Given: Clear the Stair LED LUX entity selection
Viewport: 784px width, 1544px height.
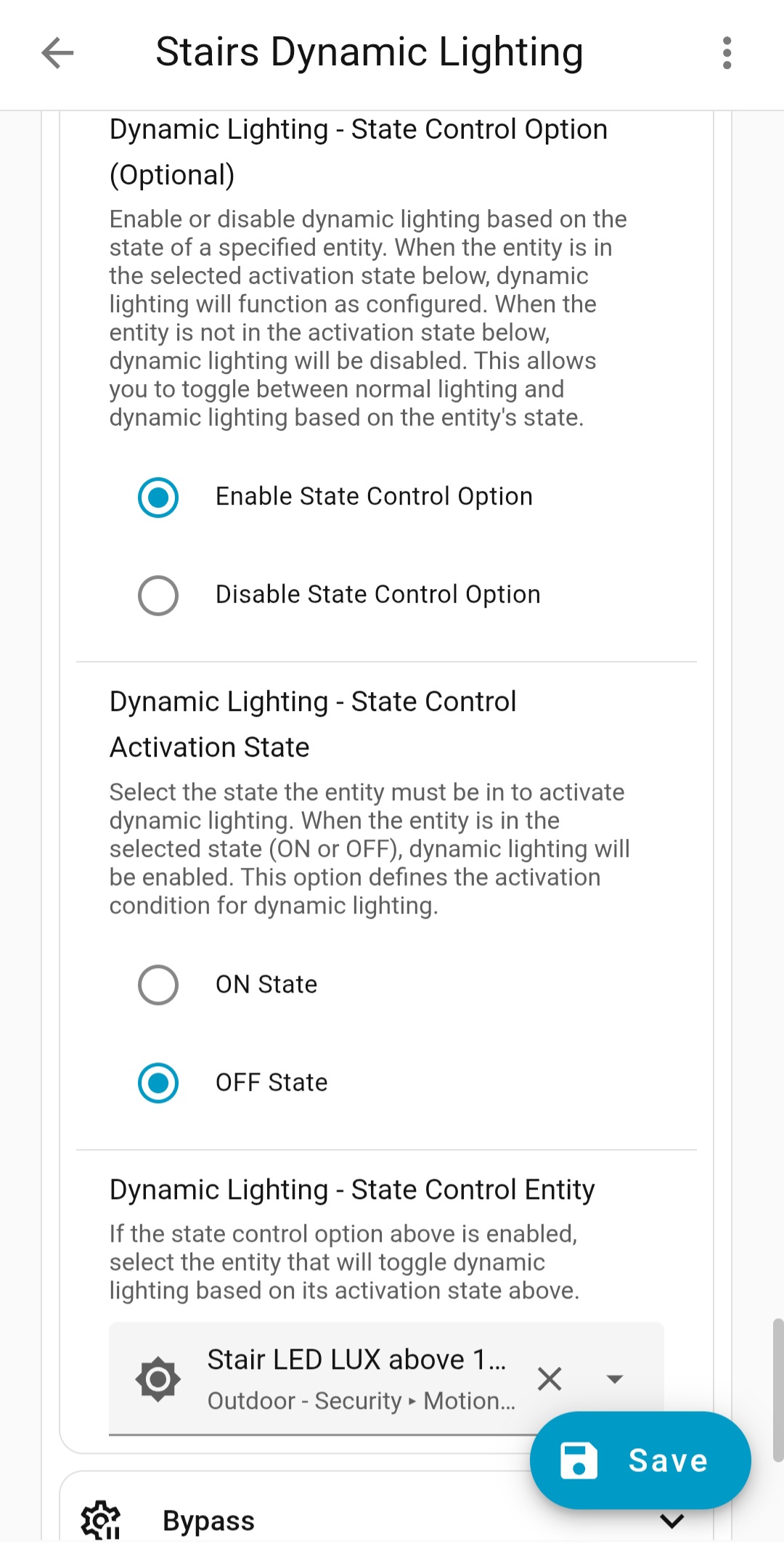Looking at the screenshot, I should click(550, 1378).
